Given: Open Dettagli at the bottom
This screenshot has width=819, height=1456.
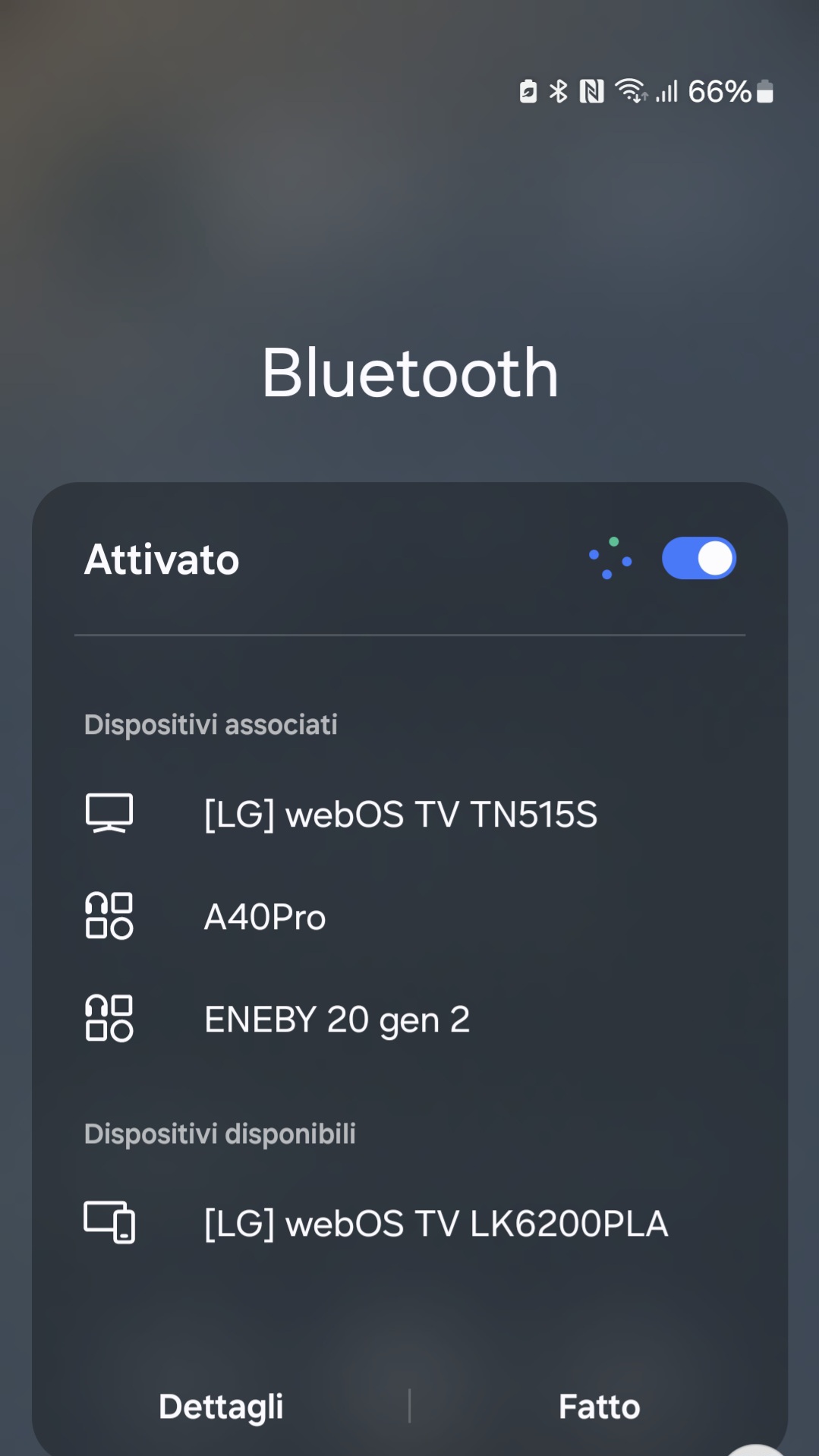Looking at the screenshot, I should click(220, 1407).
